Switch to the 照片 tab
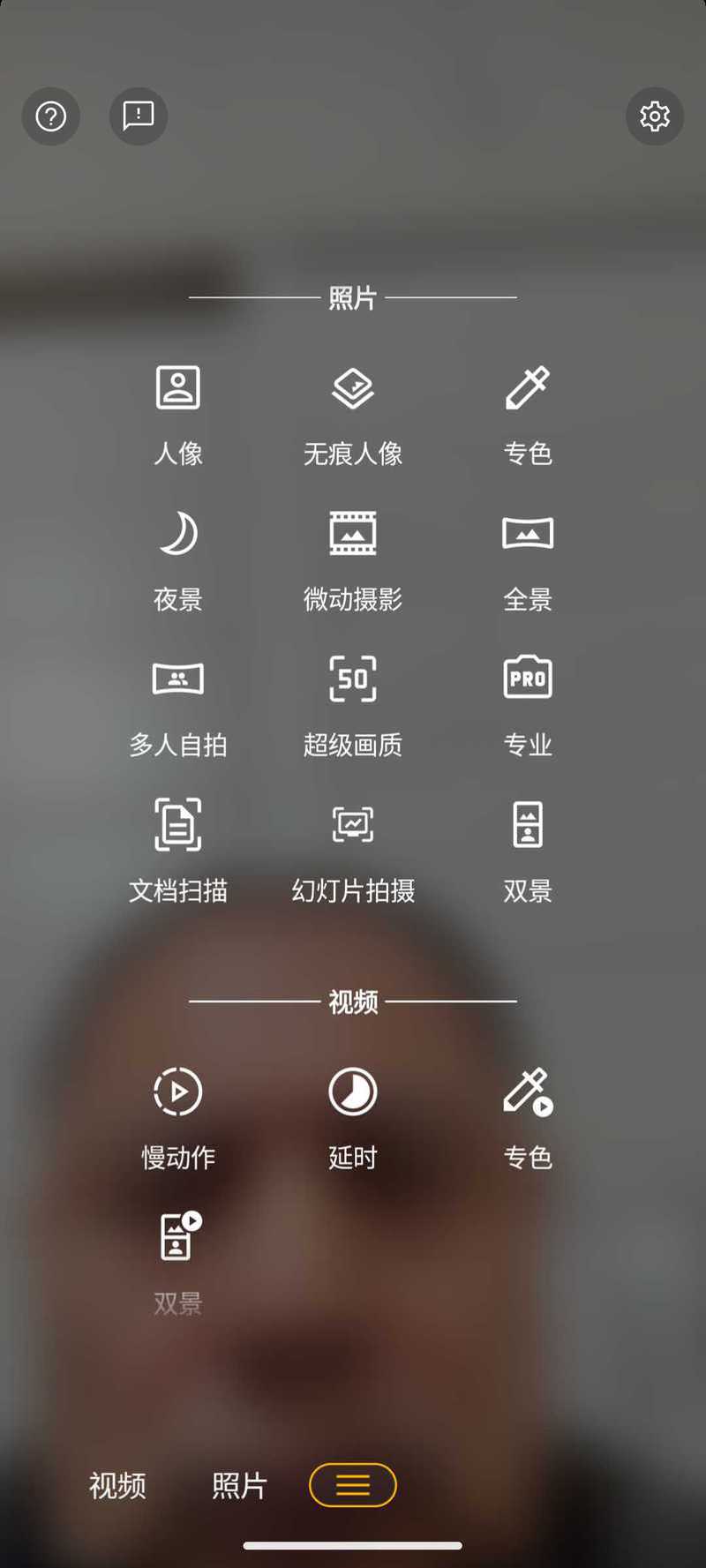 (x=239, y=1486)
